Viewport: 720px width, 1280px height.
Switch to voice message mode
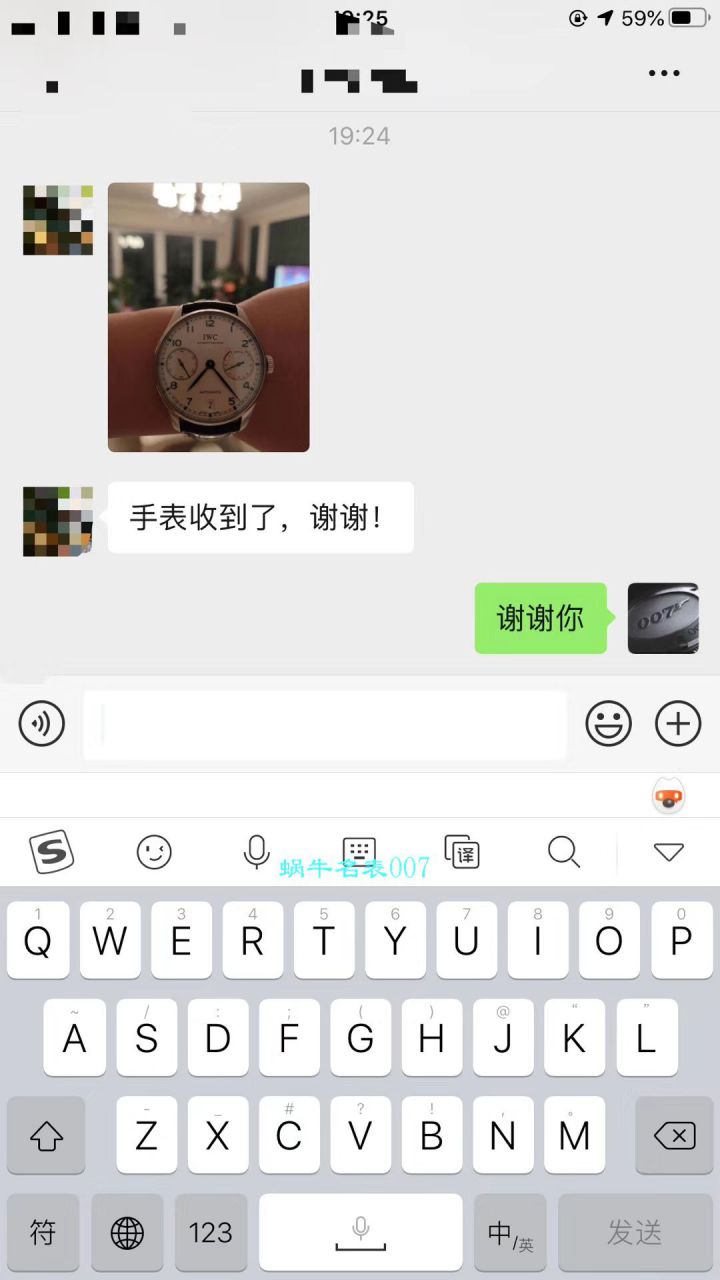pos(41,723)
